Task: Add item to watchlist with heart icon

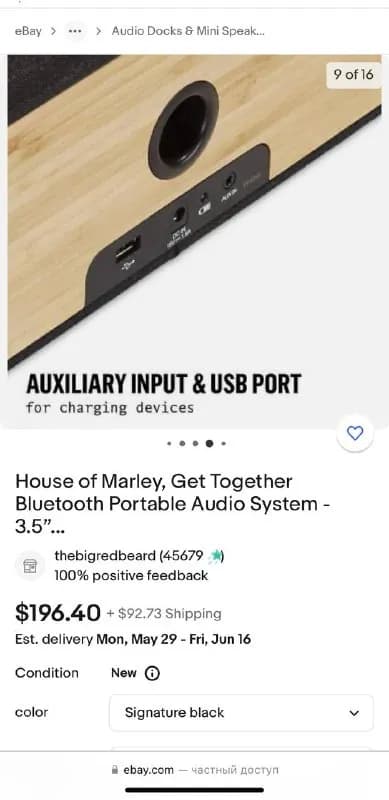Action: click(355, 433)
